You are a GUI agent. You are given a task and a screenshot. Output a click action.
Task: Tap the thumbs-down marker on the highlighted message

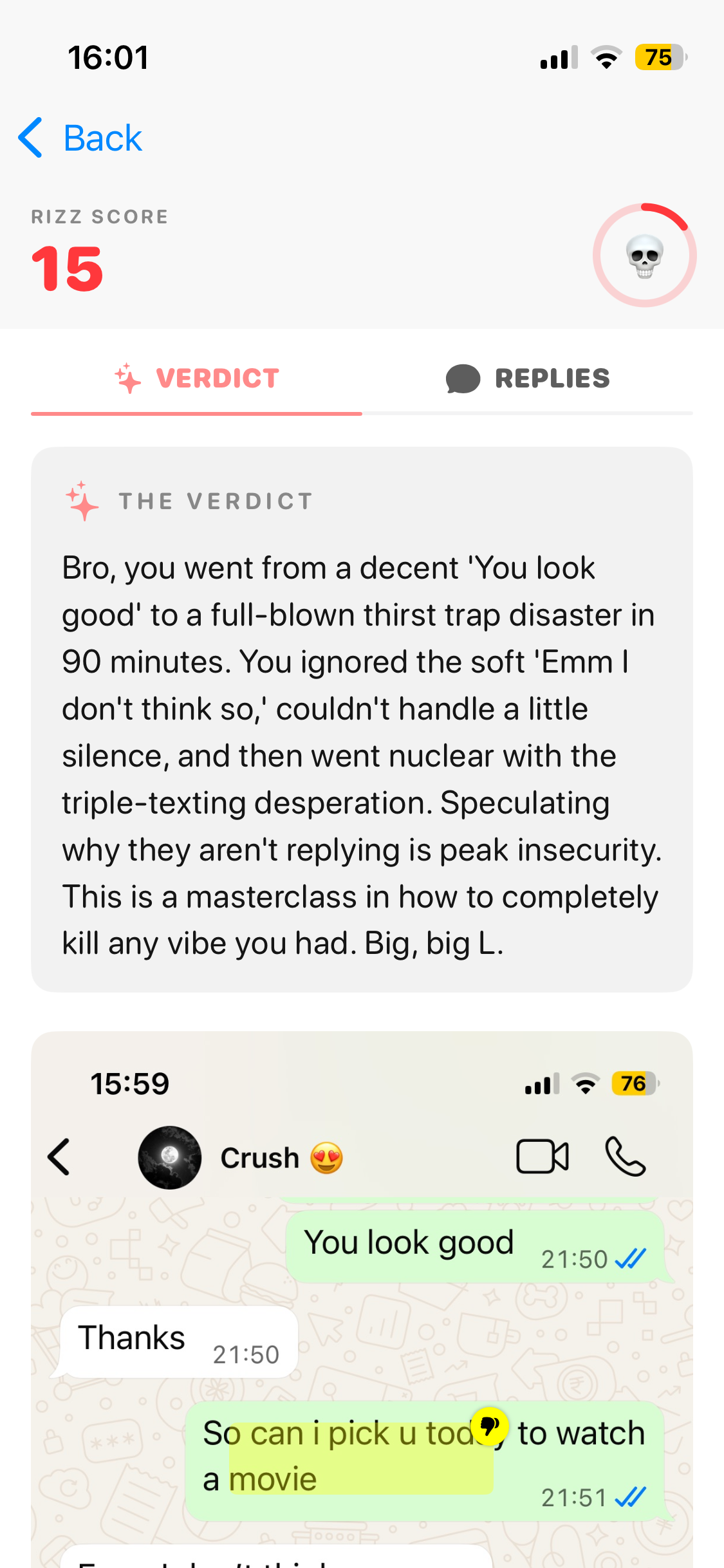tap(490, 1426)
